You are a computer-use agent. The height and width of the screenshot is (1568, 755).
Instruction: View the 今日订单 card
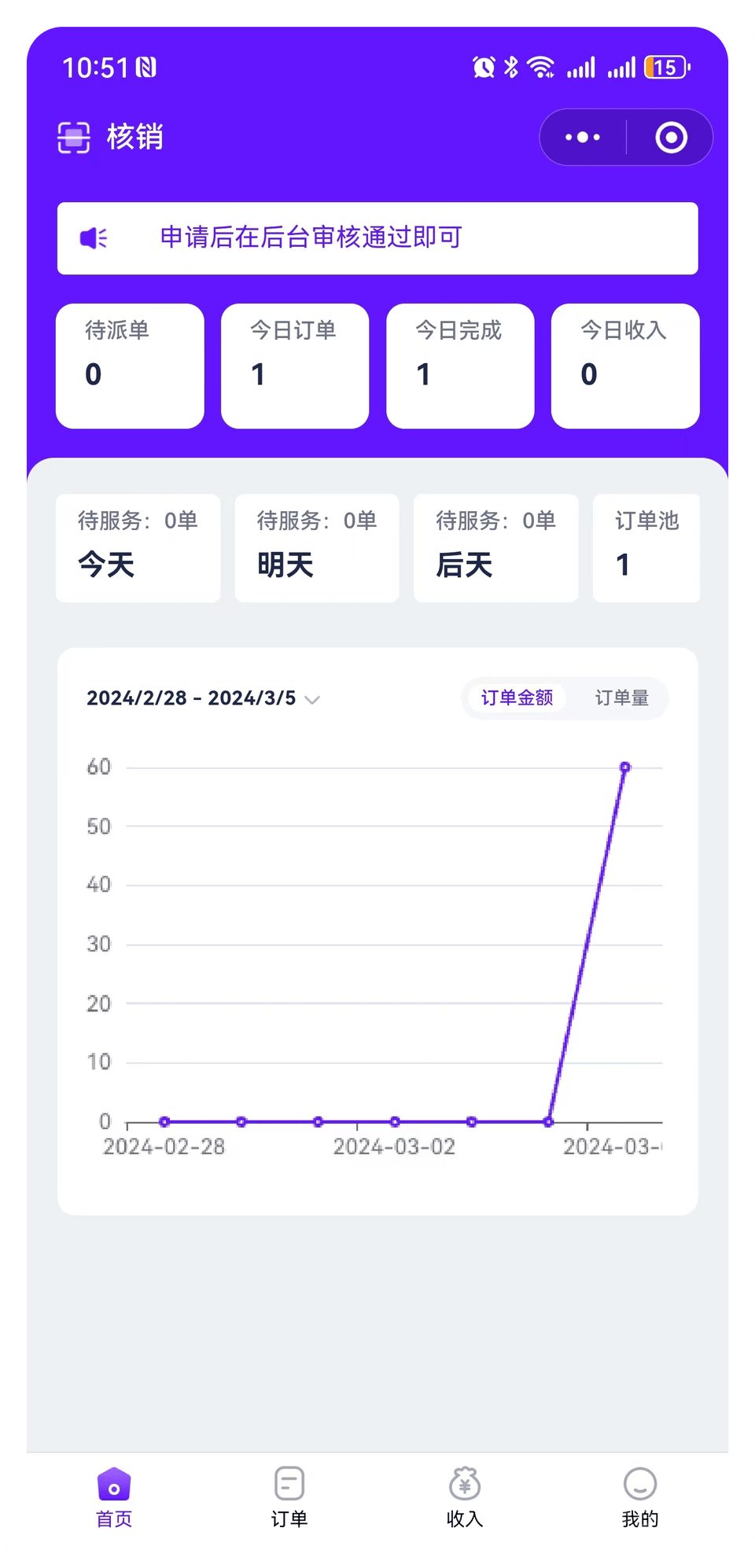pos(295,366)
